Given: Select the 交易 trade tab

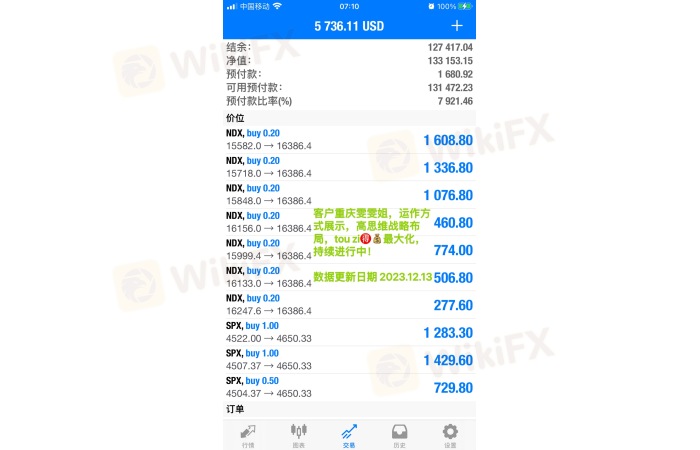Looking at the screenshot, I should pyautogui.click(x=349, y=434).
